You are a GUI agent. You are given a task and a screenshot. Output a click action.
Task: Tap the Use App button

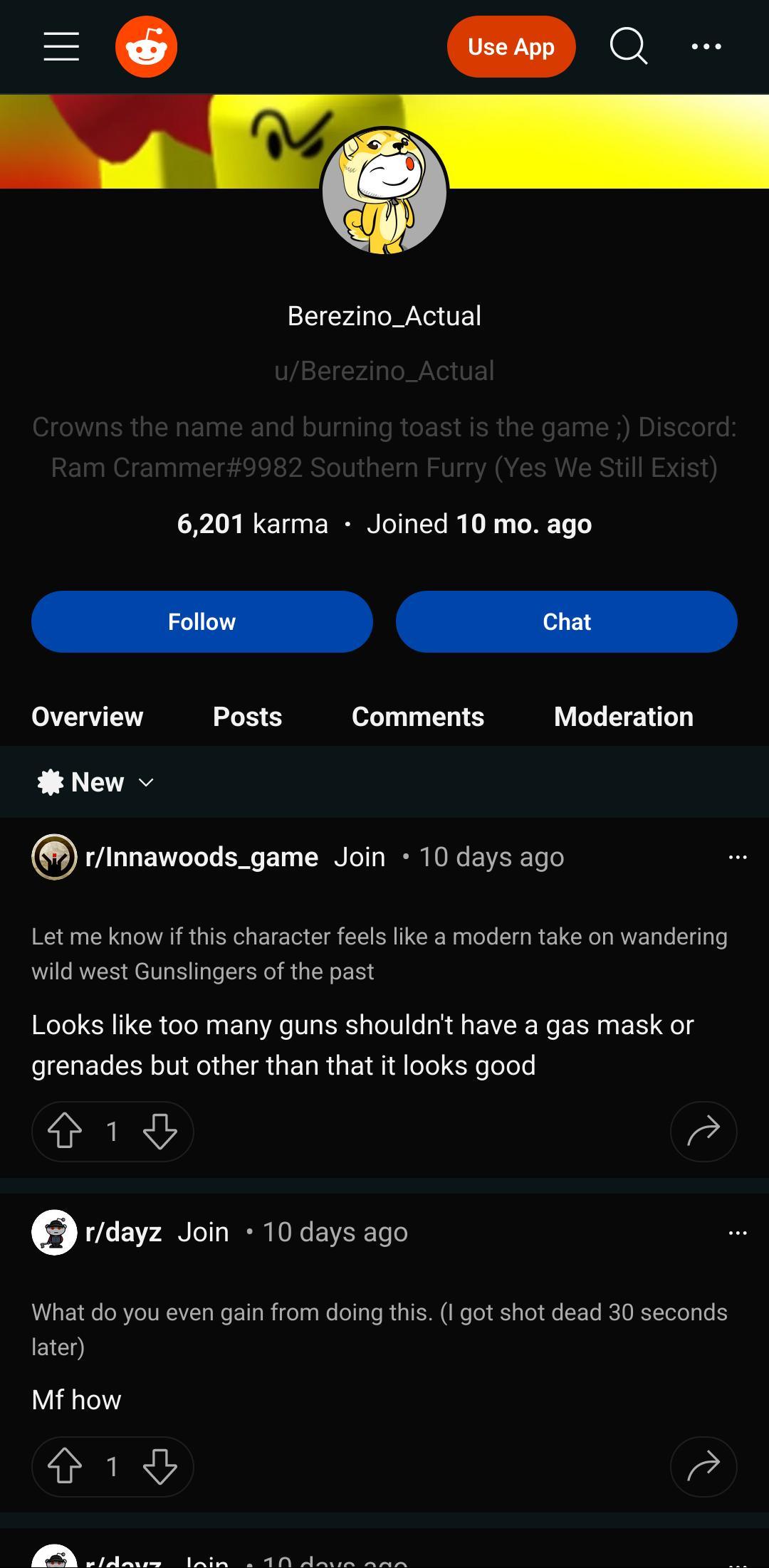pyautogui.click(x=511, y=46)
